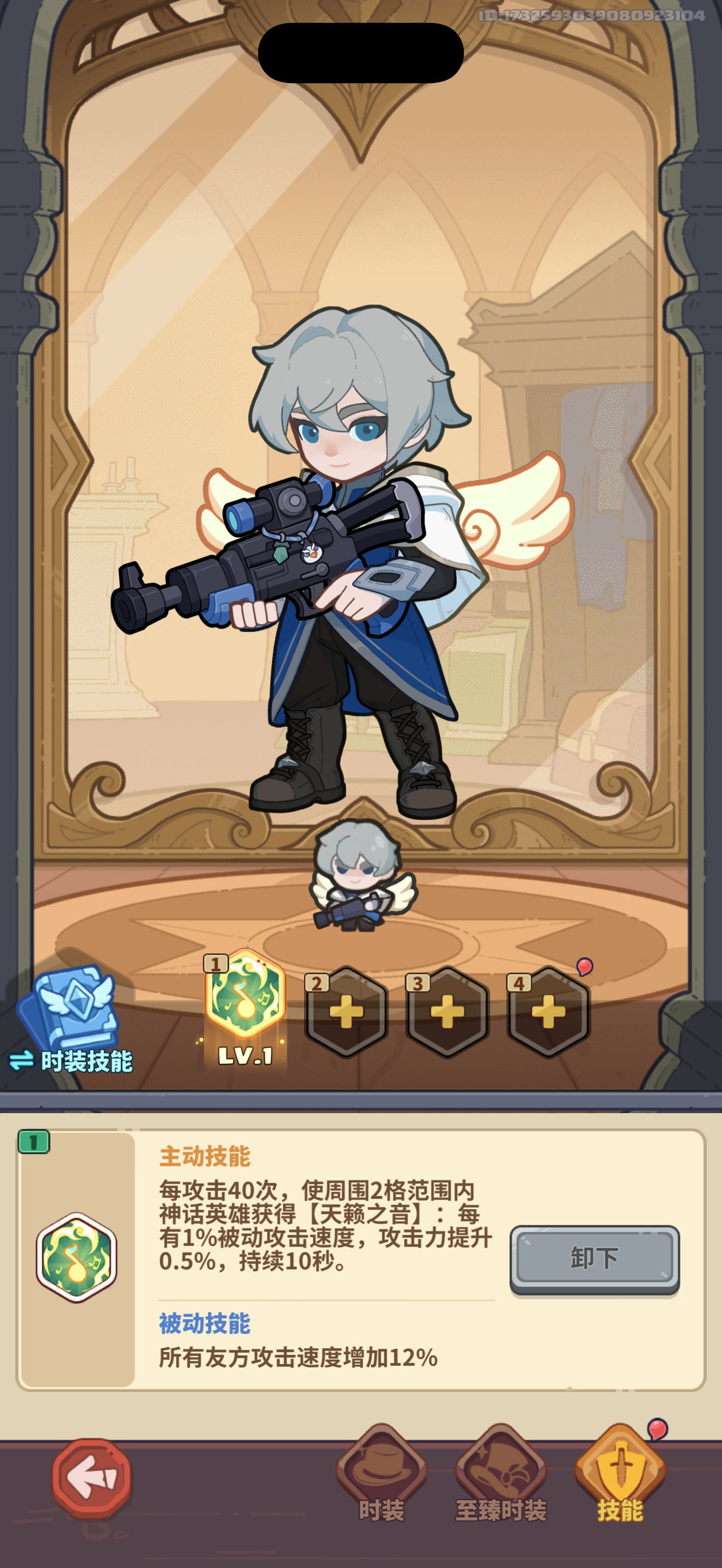The image size is (722, 1568).
Task: Add a skill to empty slot 4
Action: click(549, 1011)
